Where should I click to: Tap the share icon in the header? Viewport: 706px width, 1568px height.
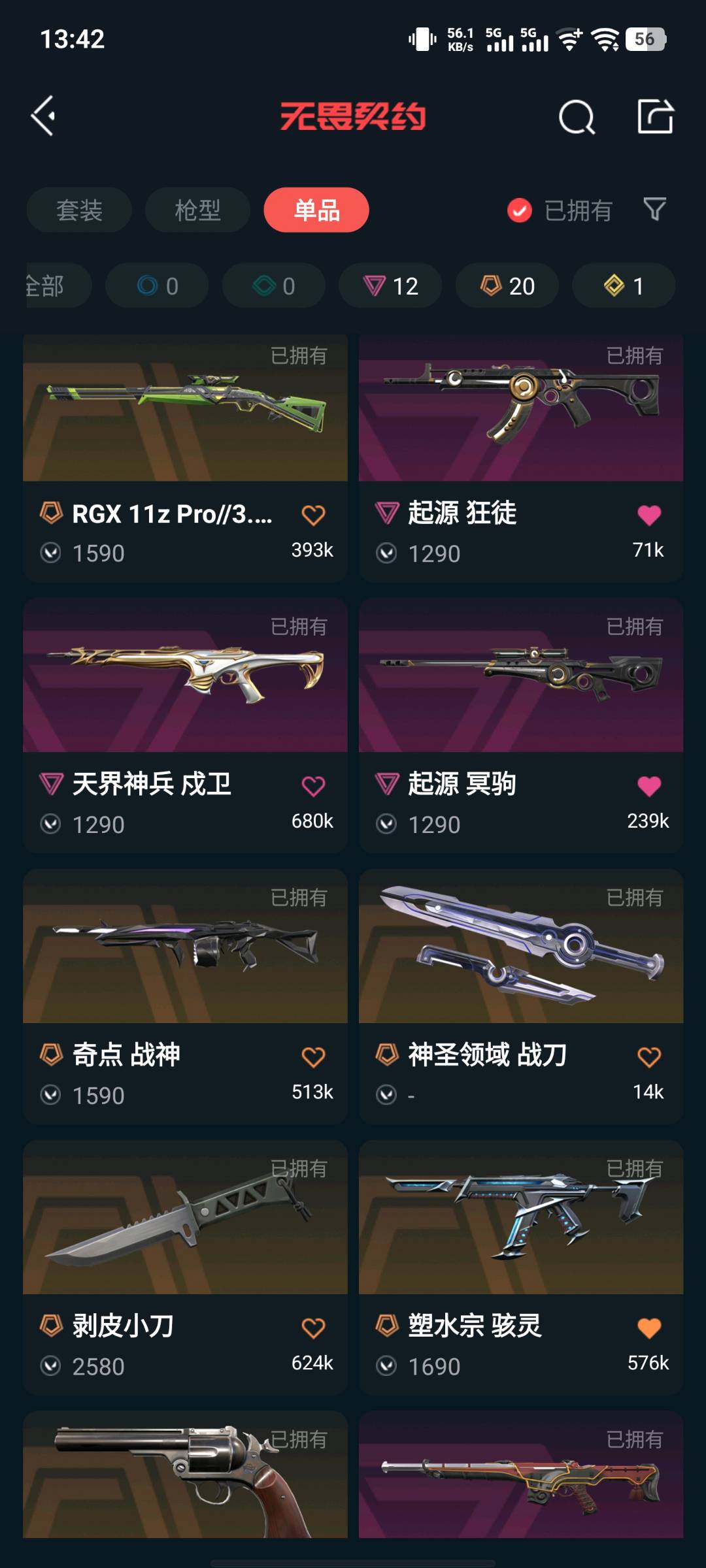655,117
